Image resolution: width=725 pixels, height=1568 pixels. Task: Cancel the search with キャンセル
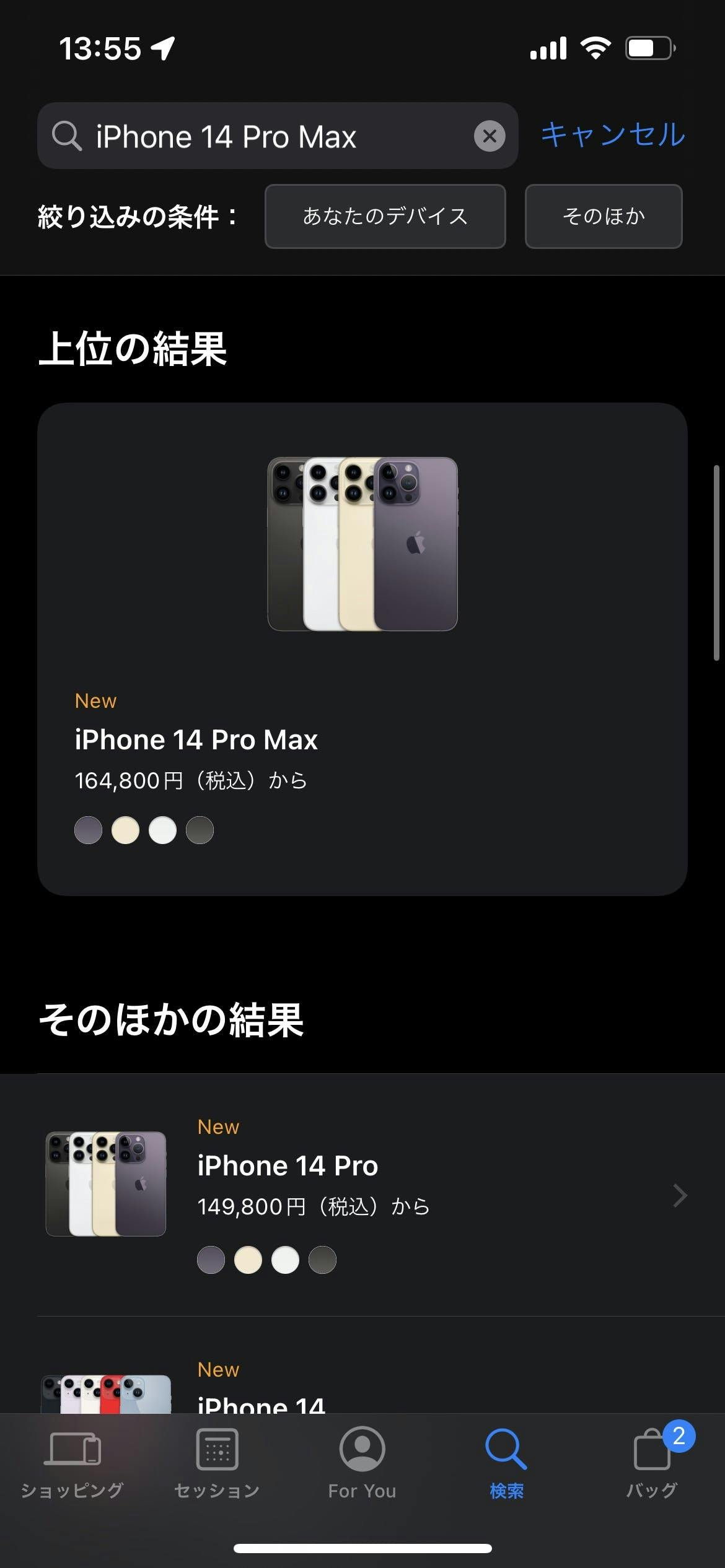point(613,135)
